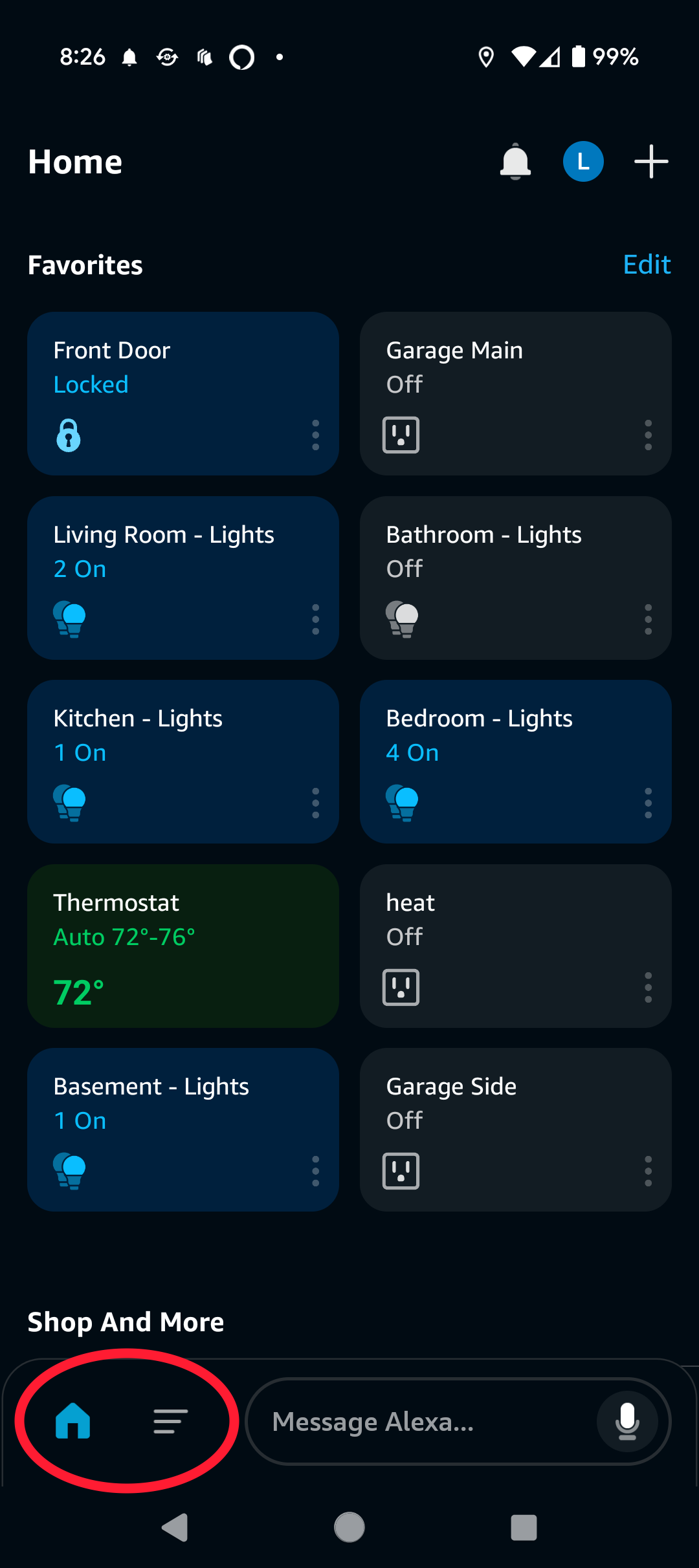Viewport: 699px width, 1568px height.
Task: Tap the plus icon to add
Action: point(650,161)
